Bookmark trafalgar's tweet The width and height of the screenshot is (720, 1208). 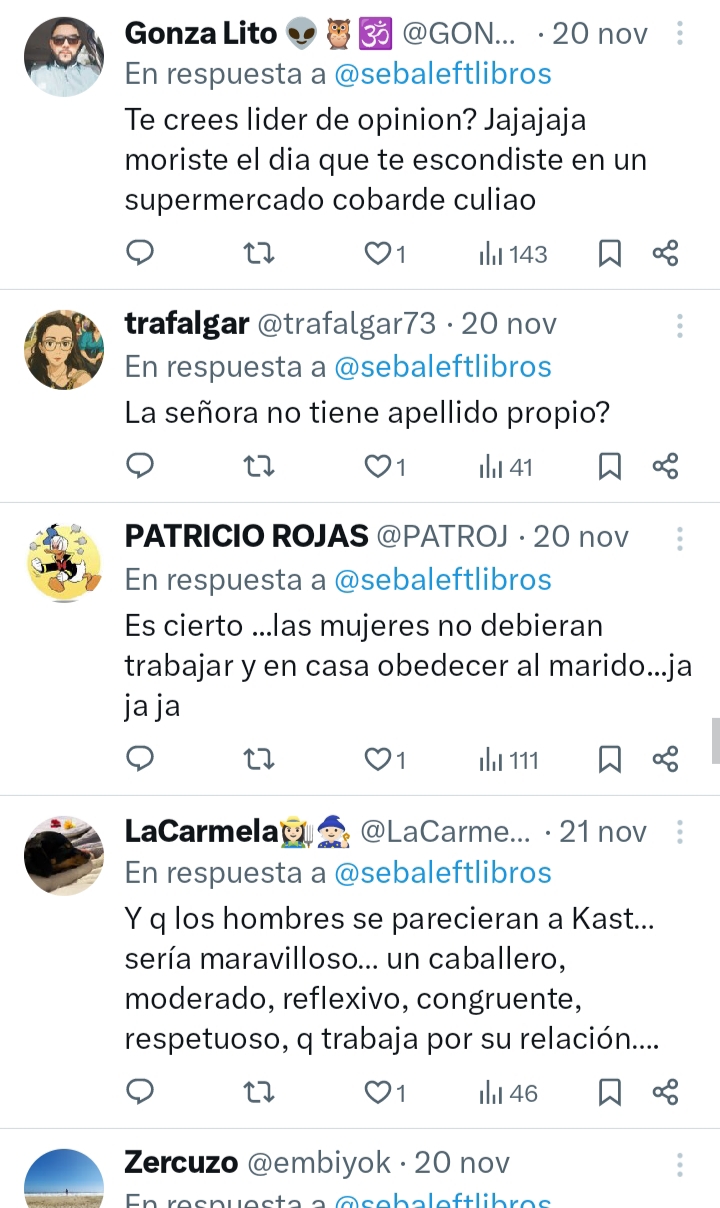[x=609, y=466]
